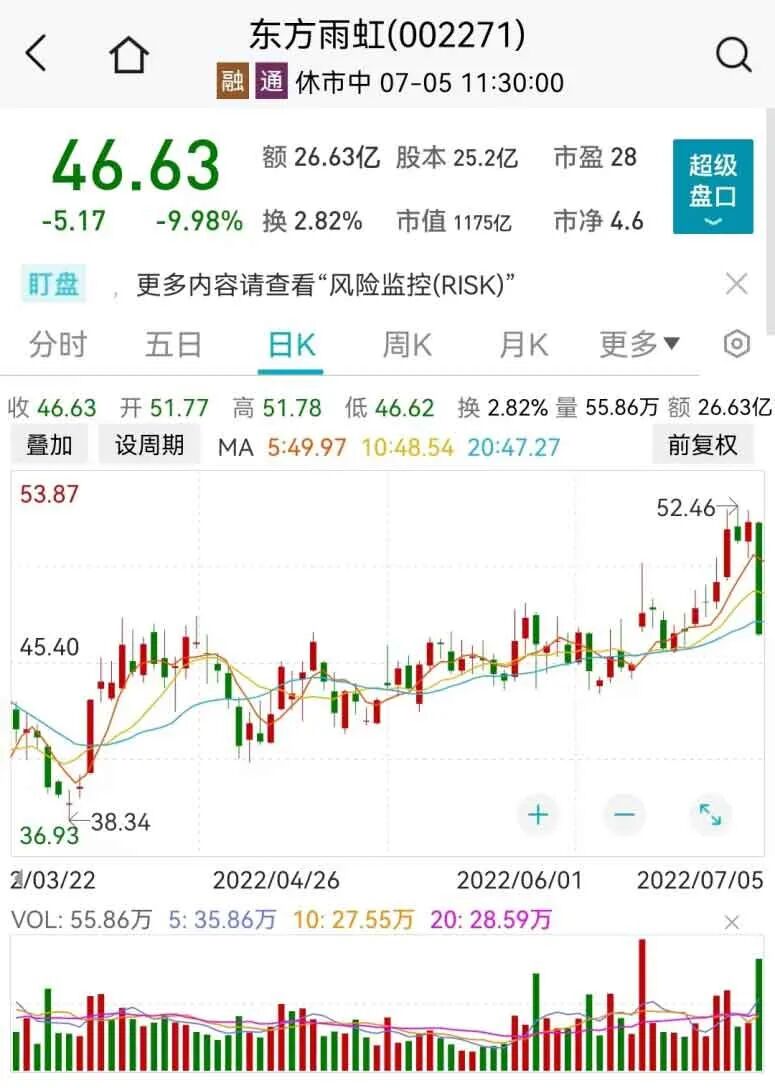Open the home icon in the header

pyautogui.click(x=129, y=54)
